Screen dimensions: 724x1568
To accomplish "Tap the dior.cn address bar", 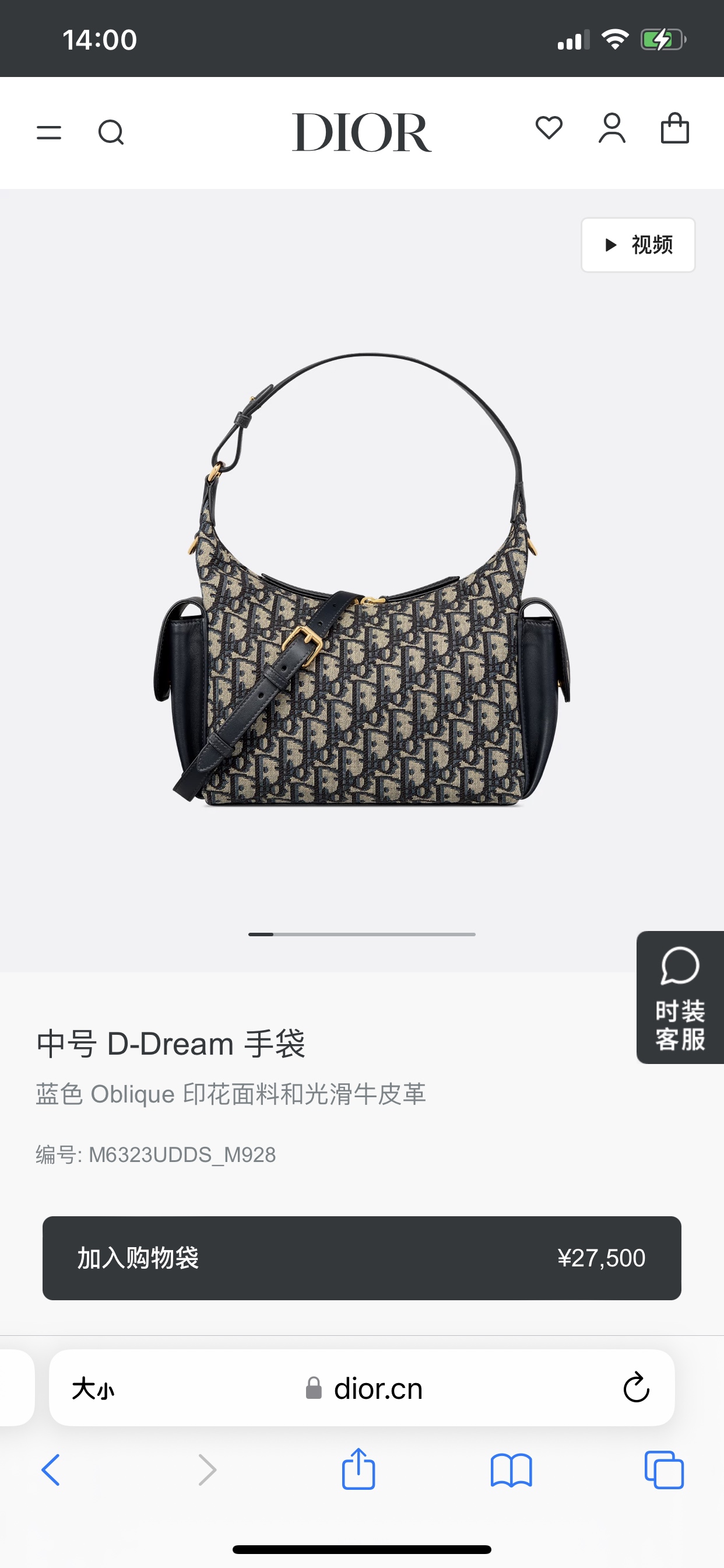I will click(x=377, y=1389).
